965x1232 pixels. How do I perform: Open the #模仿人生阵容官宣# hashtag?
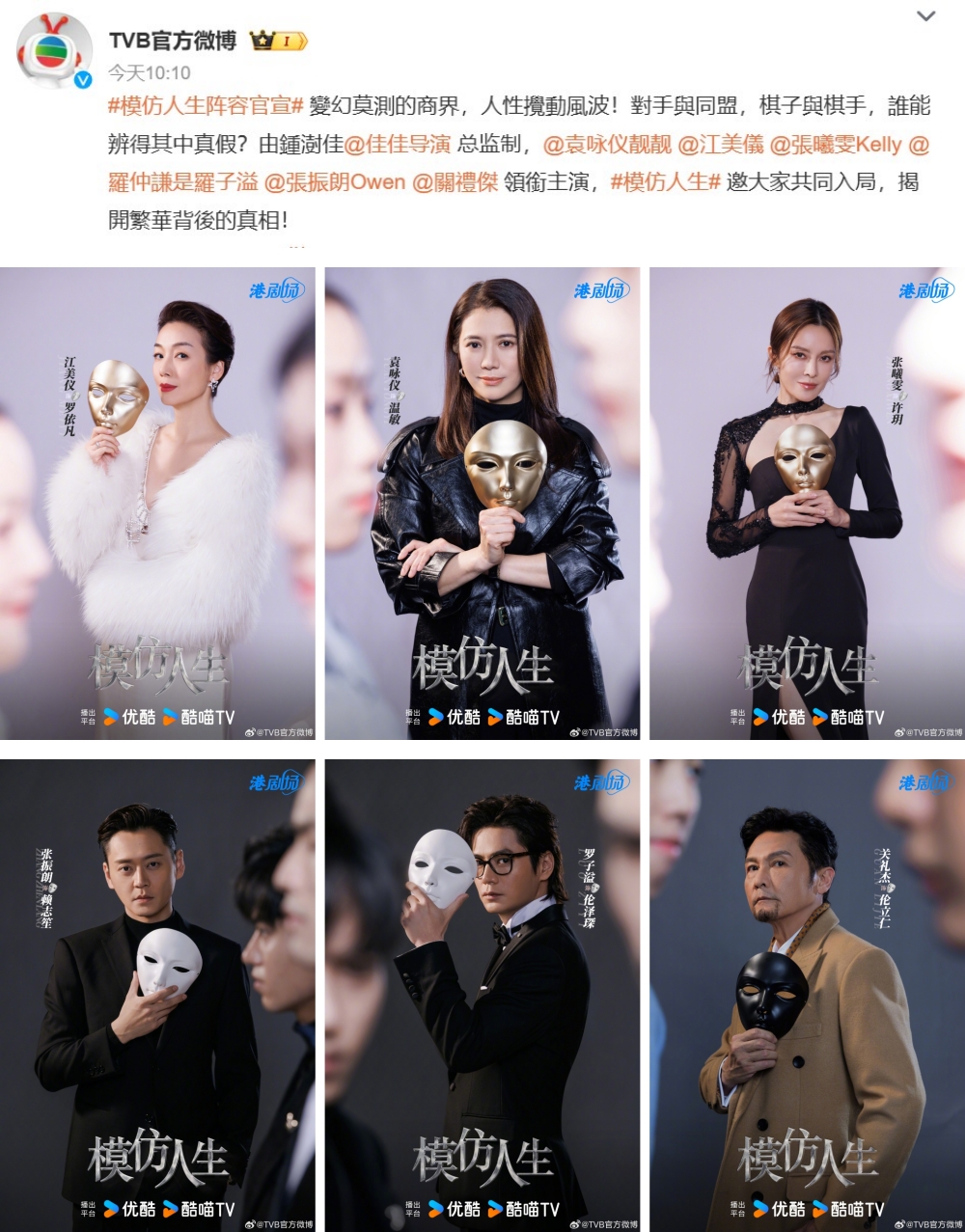[x=206, y=106]
